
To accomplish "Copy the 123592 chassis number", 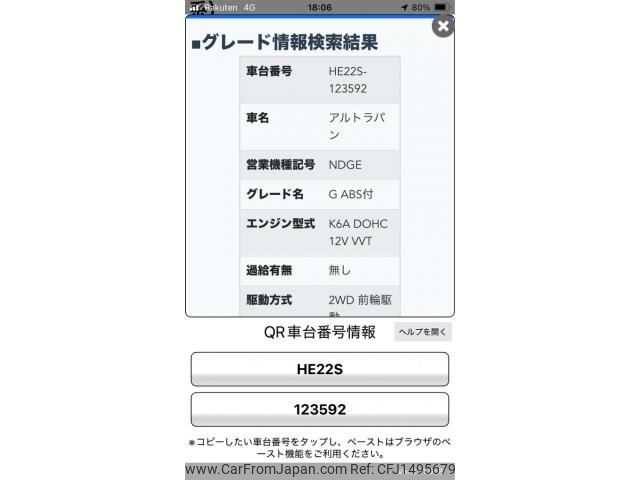I will point(320,409).
